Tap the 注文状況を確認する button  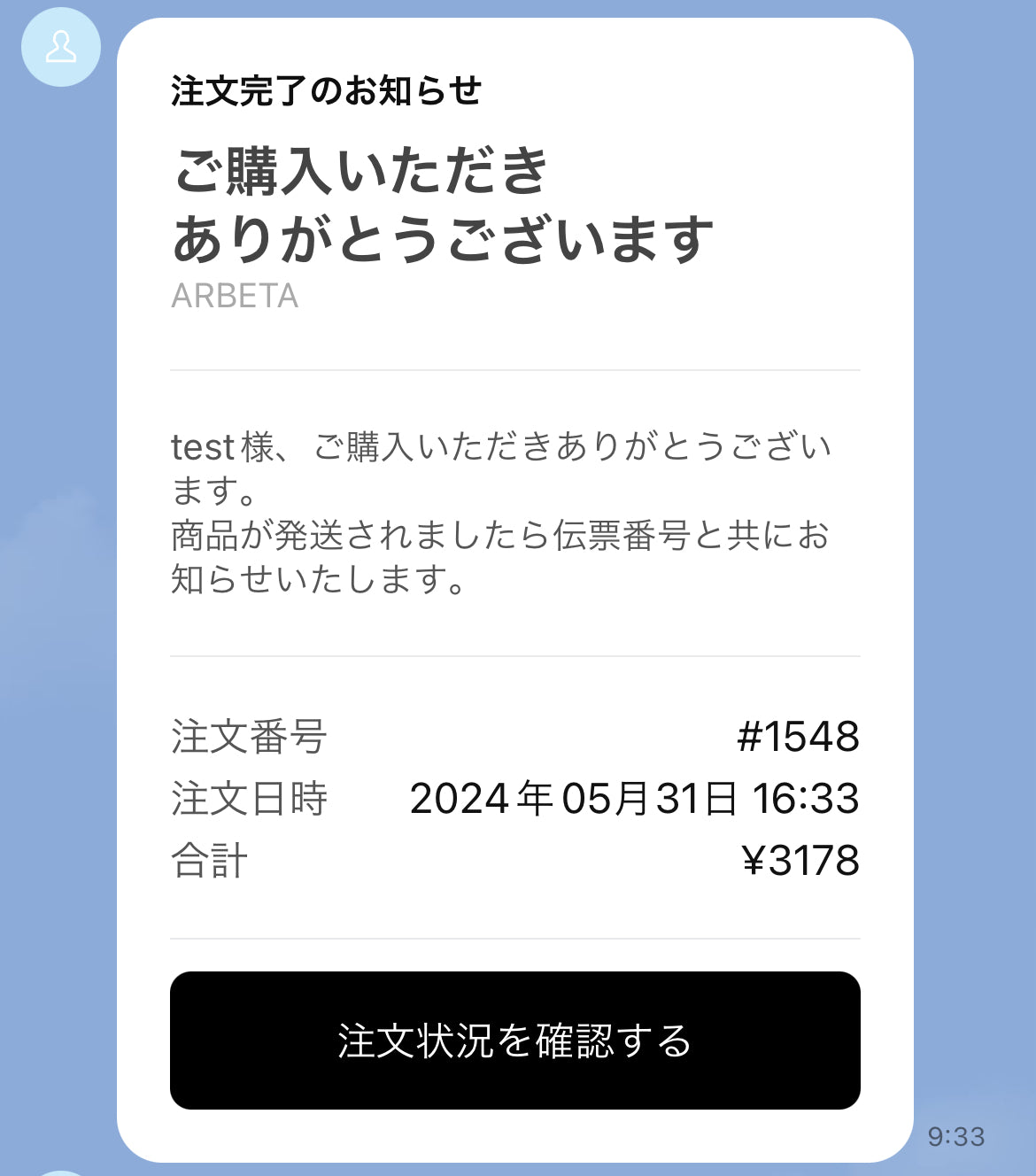pyautogui.click(x=514, y=1041)
